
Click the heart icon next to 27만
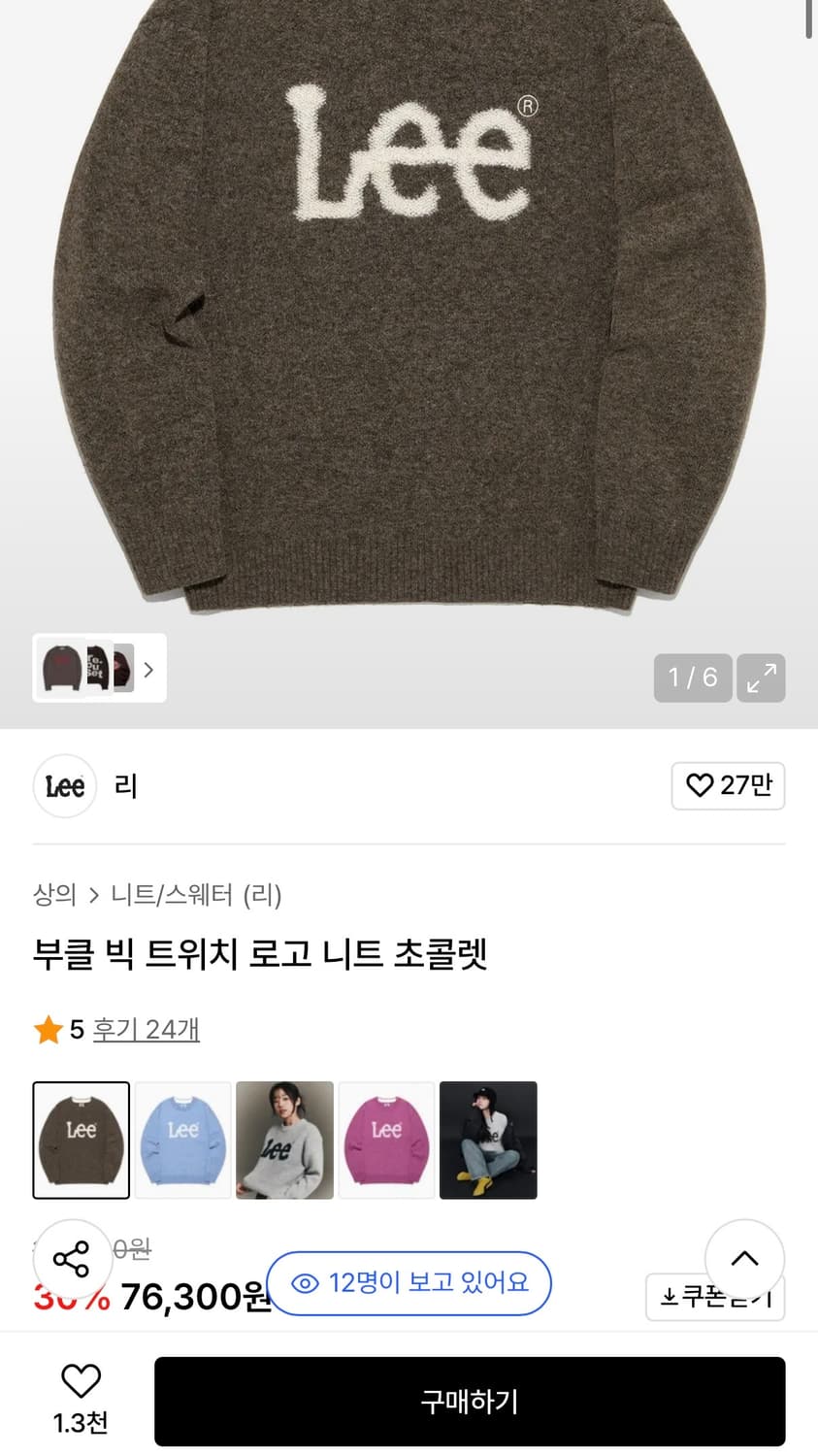click(x=699, y=786)
